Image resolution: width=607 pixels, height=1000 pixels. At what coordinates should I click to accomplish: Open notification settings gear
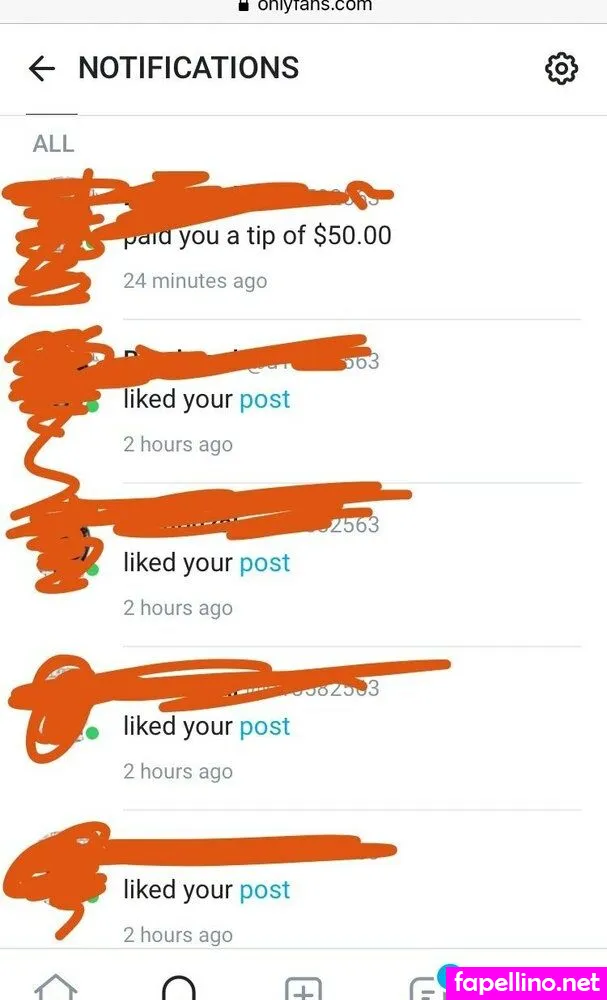(561, 68)
